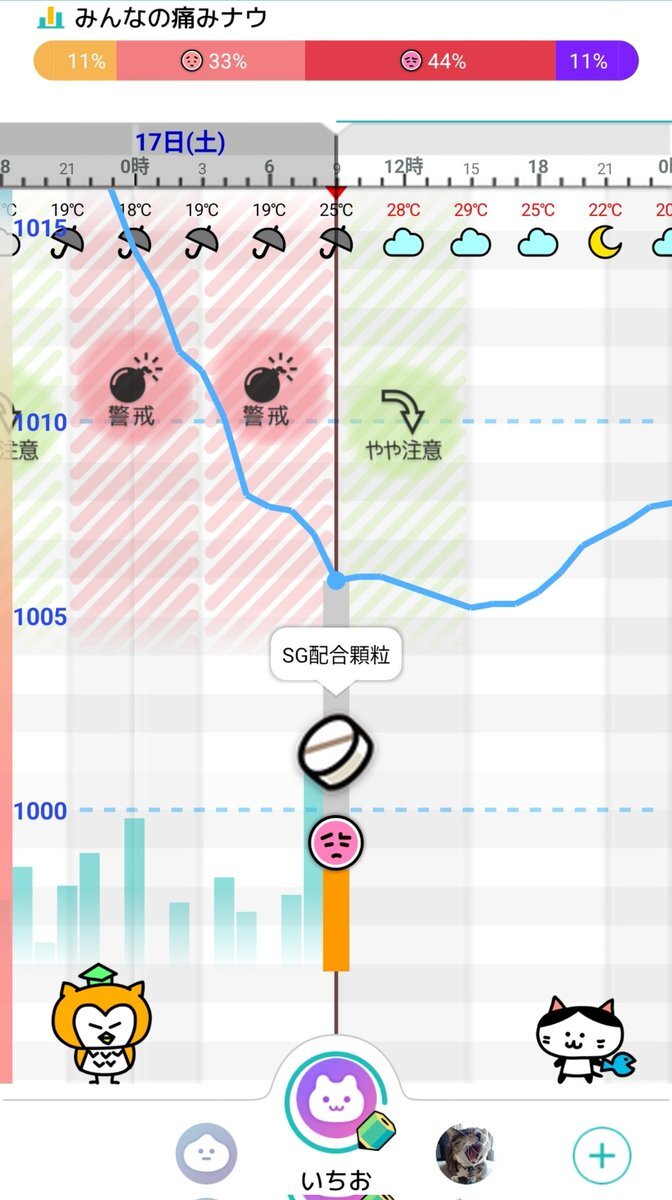Tap the plus button to add user
Image resolution: width=672 pixels, height=1200 pixels.
(x=601, y=1155)
